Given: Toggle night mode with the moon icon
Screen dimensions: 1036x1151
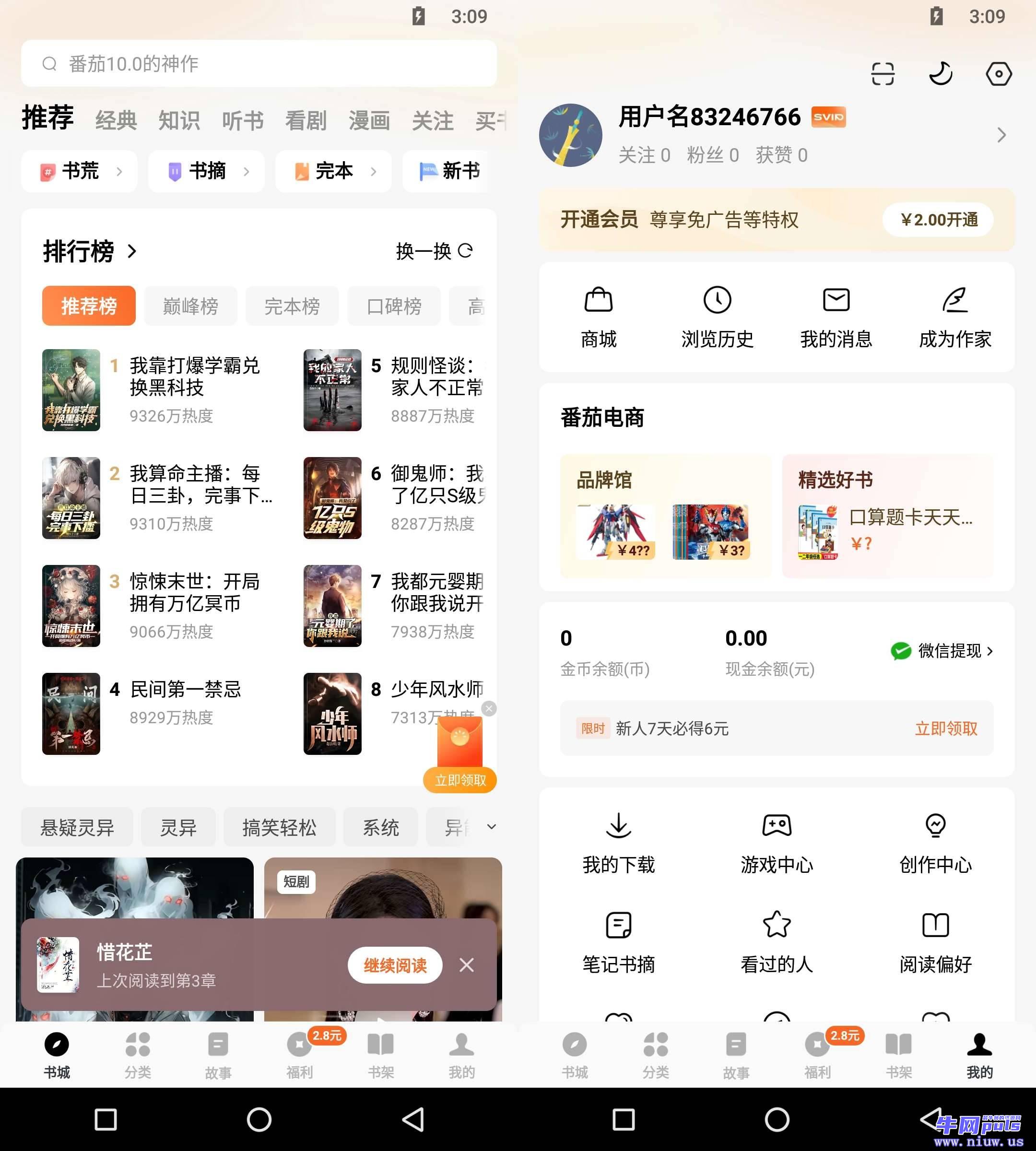Looking at the screenshot, I should tap(941, 74).
